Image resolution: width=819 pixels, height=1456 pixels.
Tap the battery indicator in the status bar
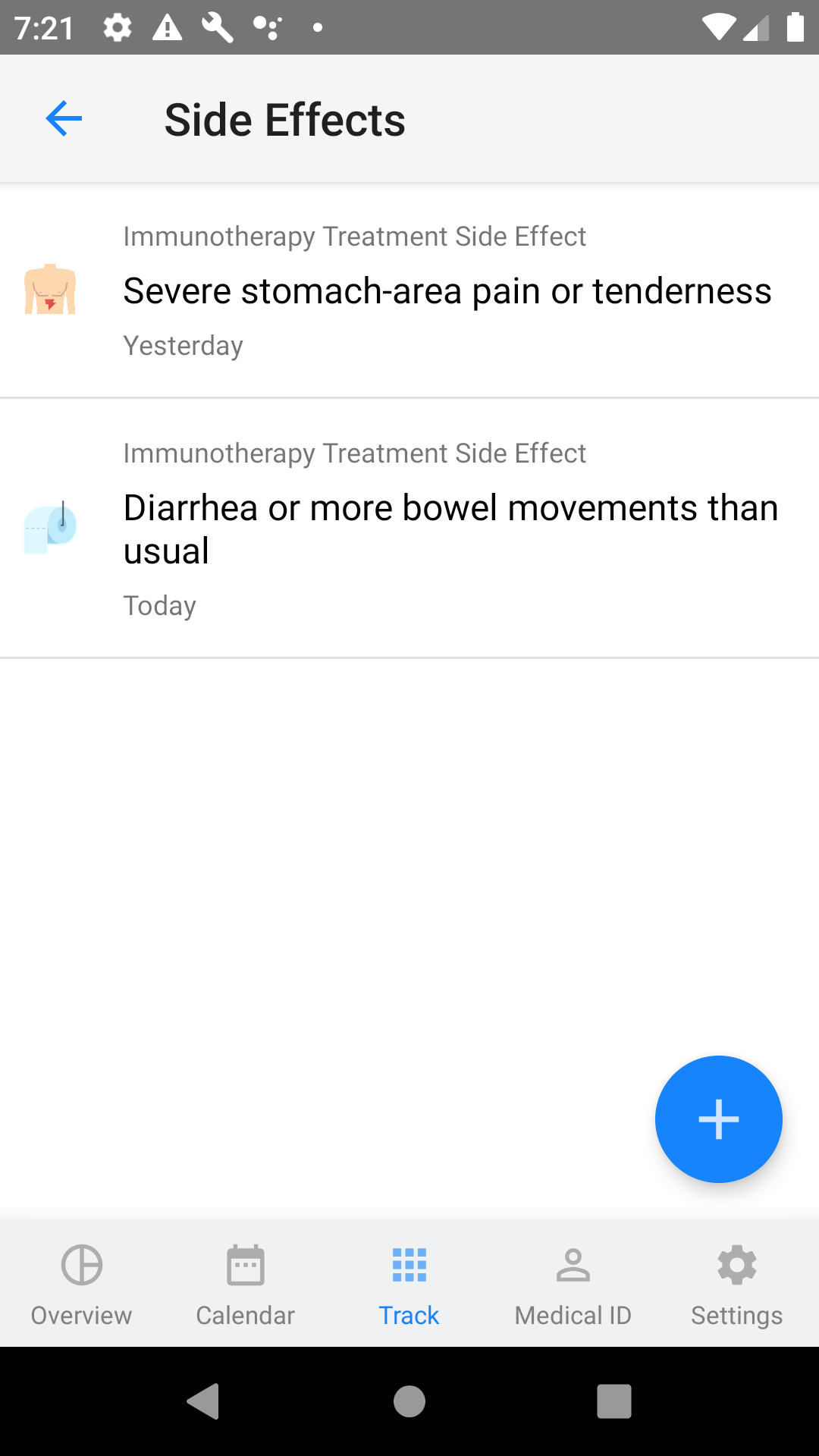click(x=797, y=27)
